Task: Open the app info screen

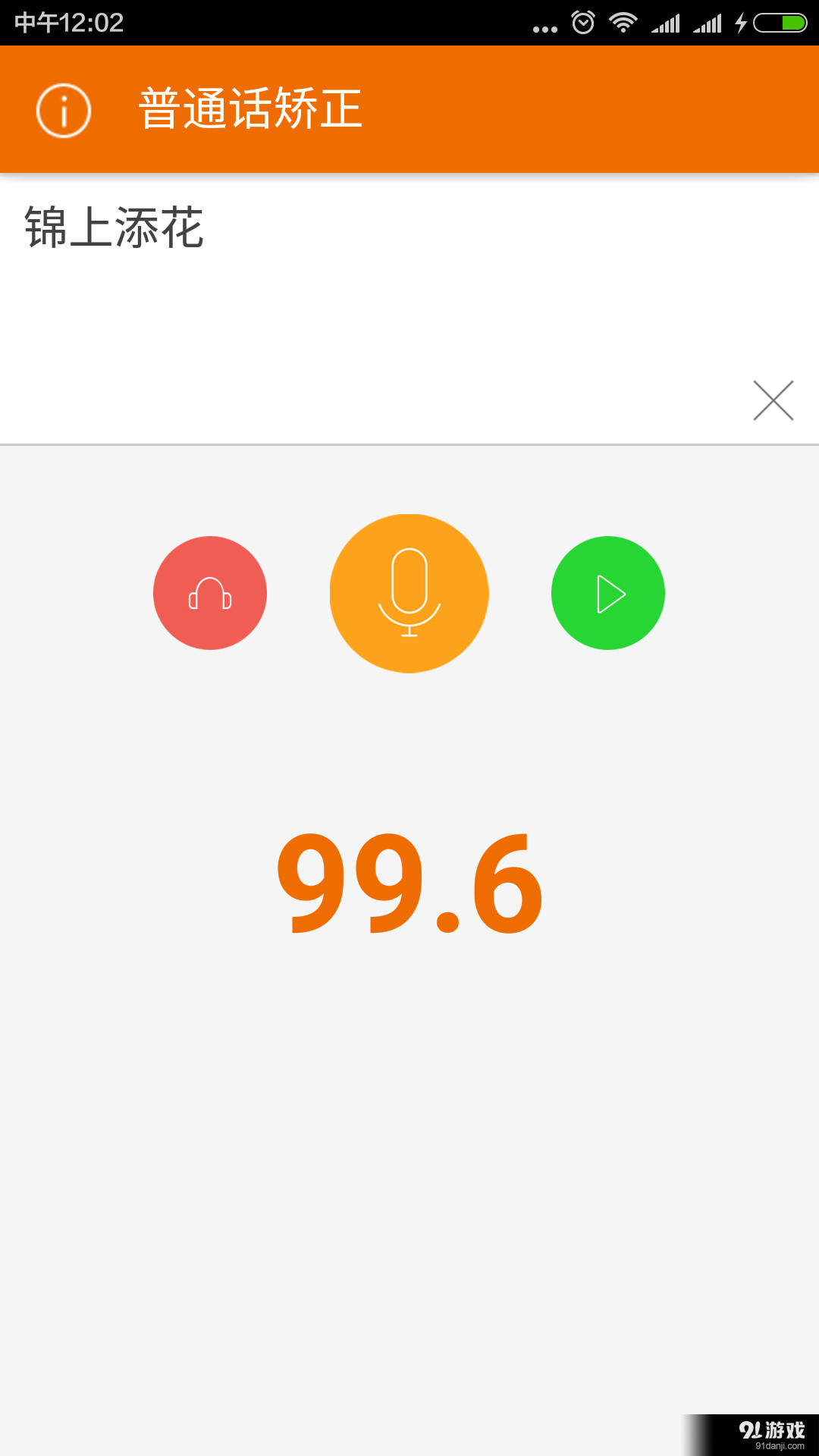Action: click(64, 111)
